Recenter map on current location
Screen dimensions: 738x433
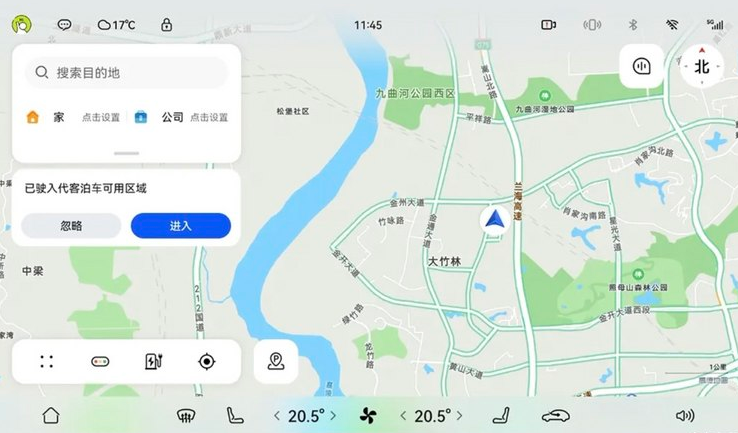click(x=206, y=362)
